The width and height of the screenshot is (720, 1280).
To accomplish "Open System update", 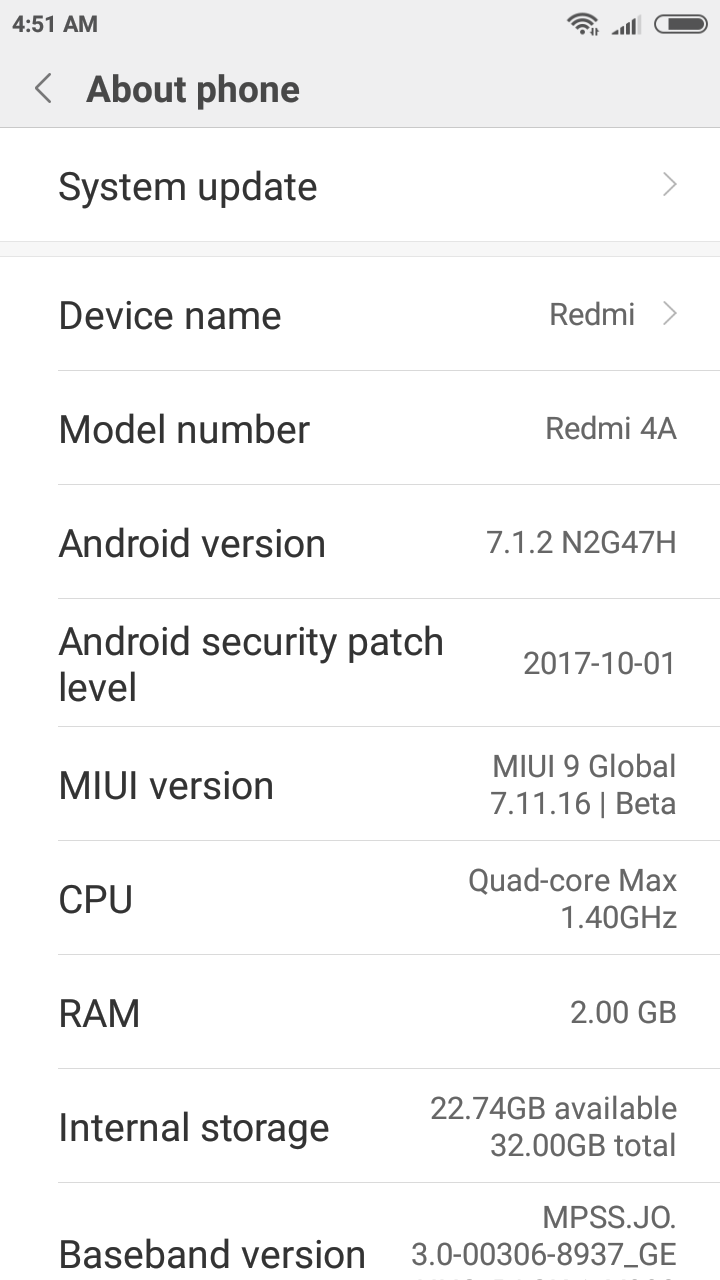I will pyautogui.click(x=360, y=186).
